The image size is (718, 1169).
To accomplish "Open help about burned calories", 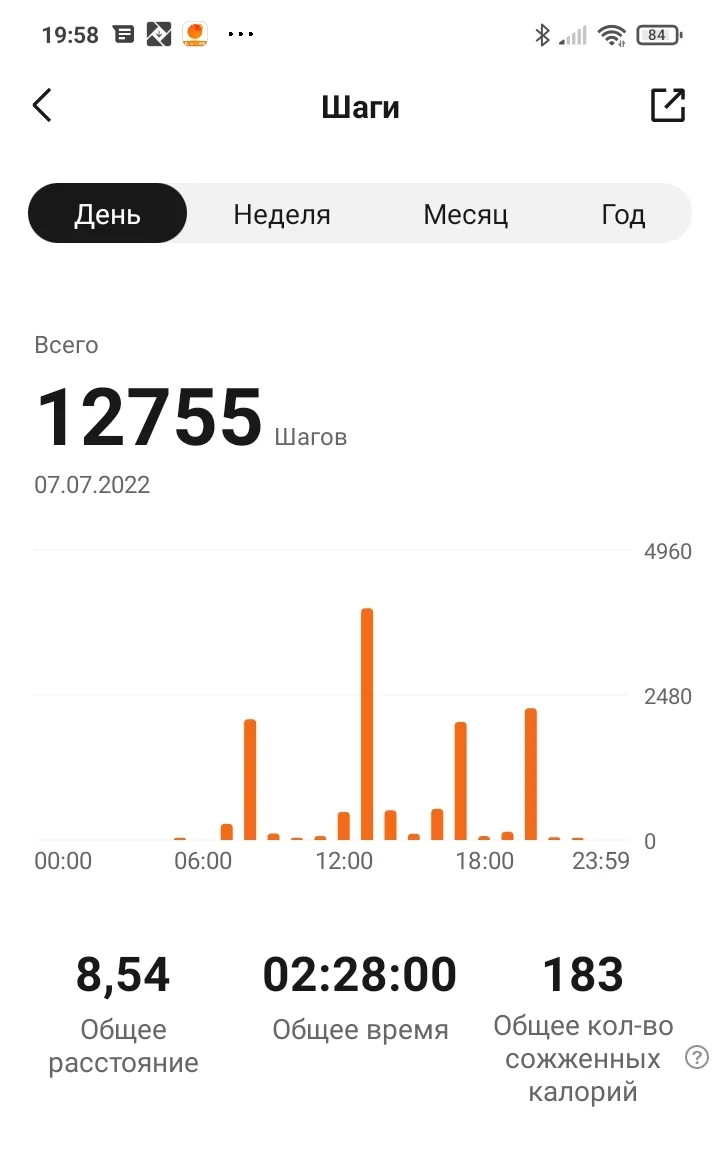I will click(697, 1058).
